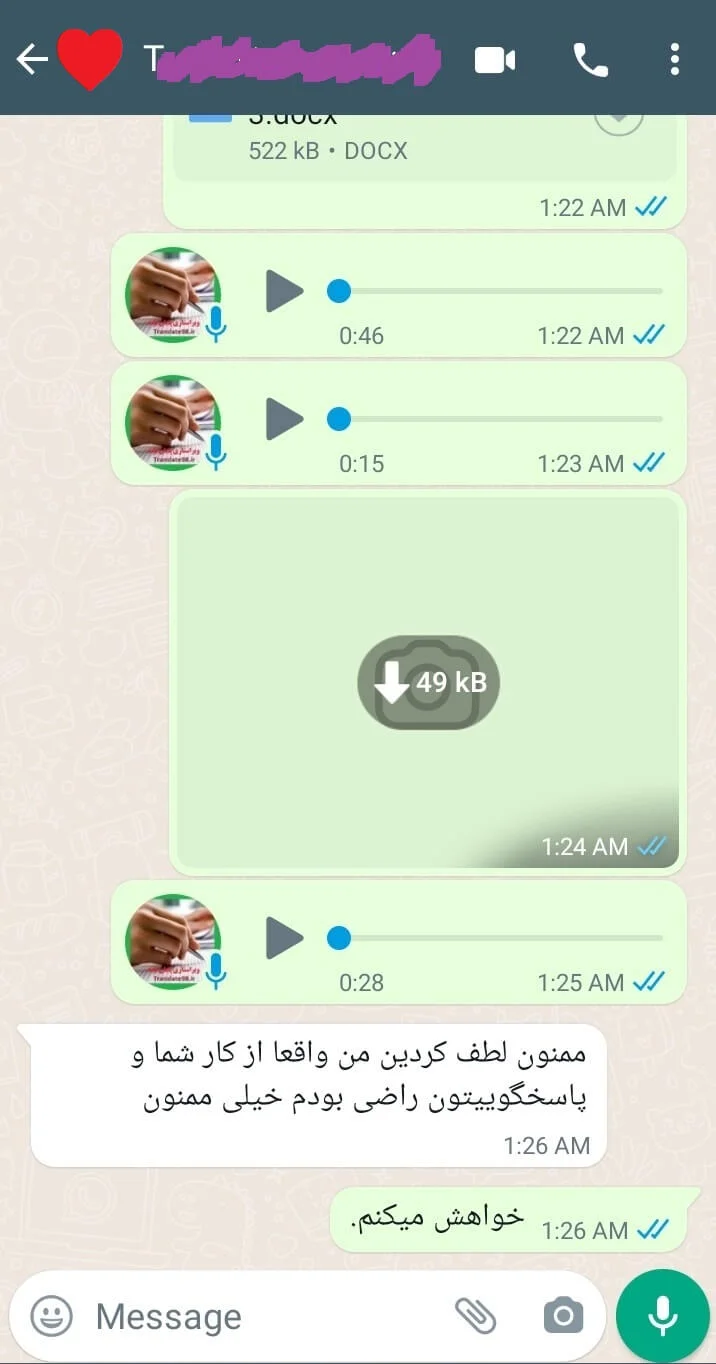Screen dimensions: 716x1364
Task: Open the contact's profile from header
Action: point(290,60)
